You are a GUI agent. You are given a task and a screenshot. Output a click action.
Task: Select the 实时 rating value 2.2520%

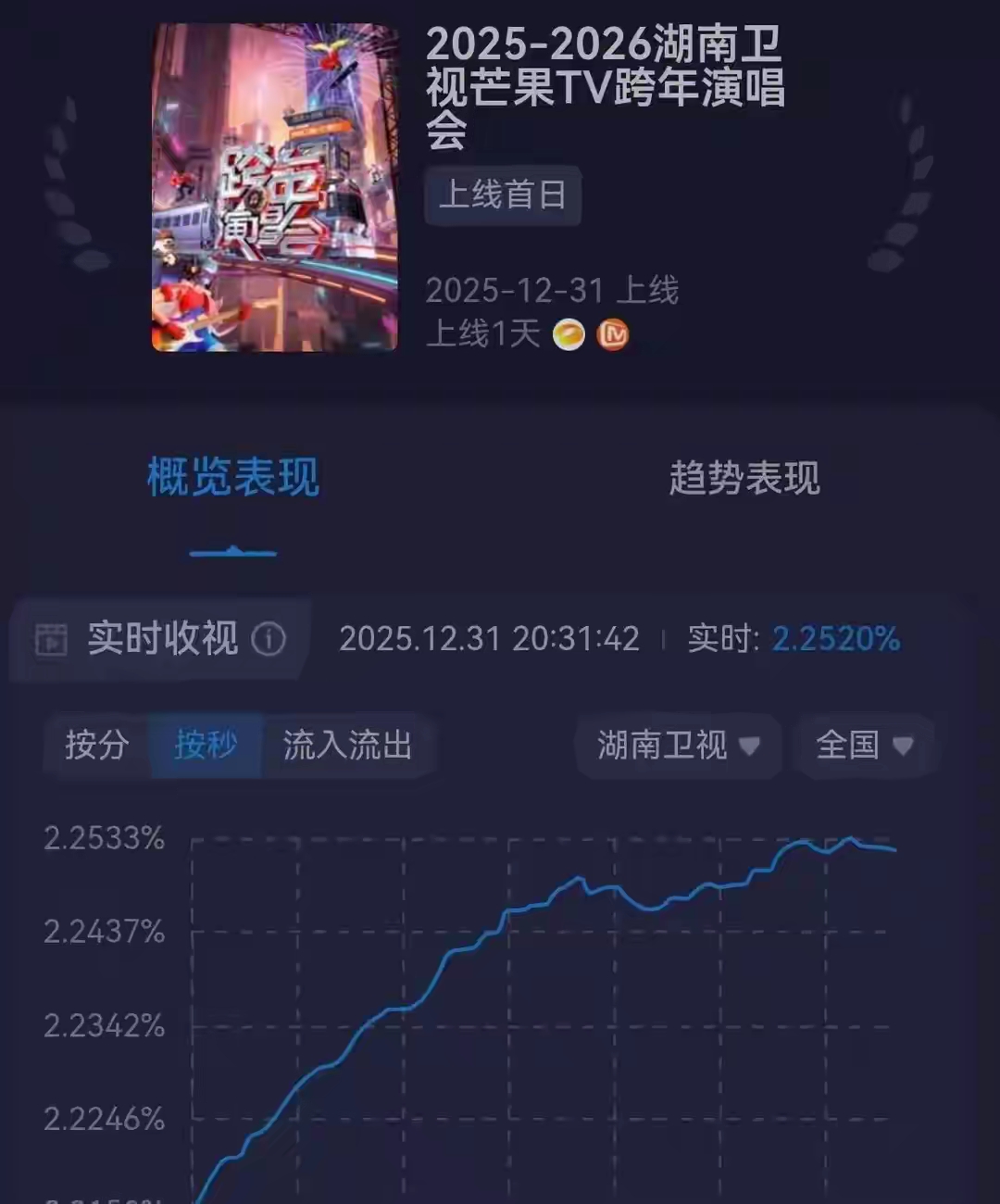(837, 638)
